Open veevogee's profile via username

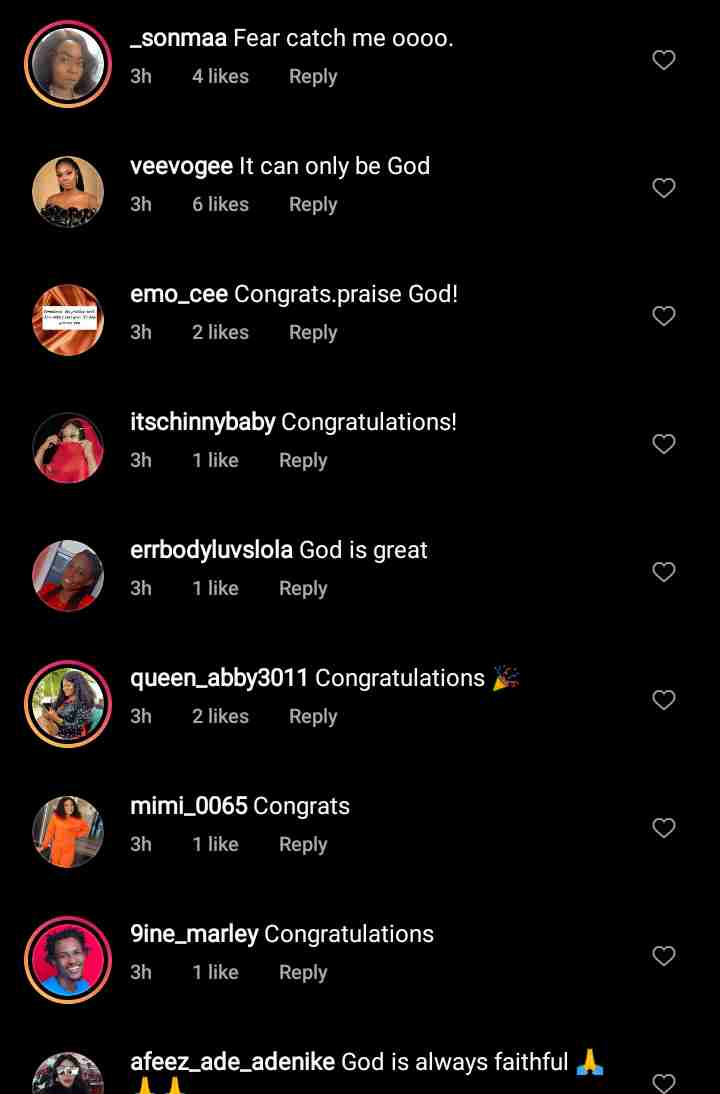[181, 166]
